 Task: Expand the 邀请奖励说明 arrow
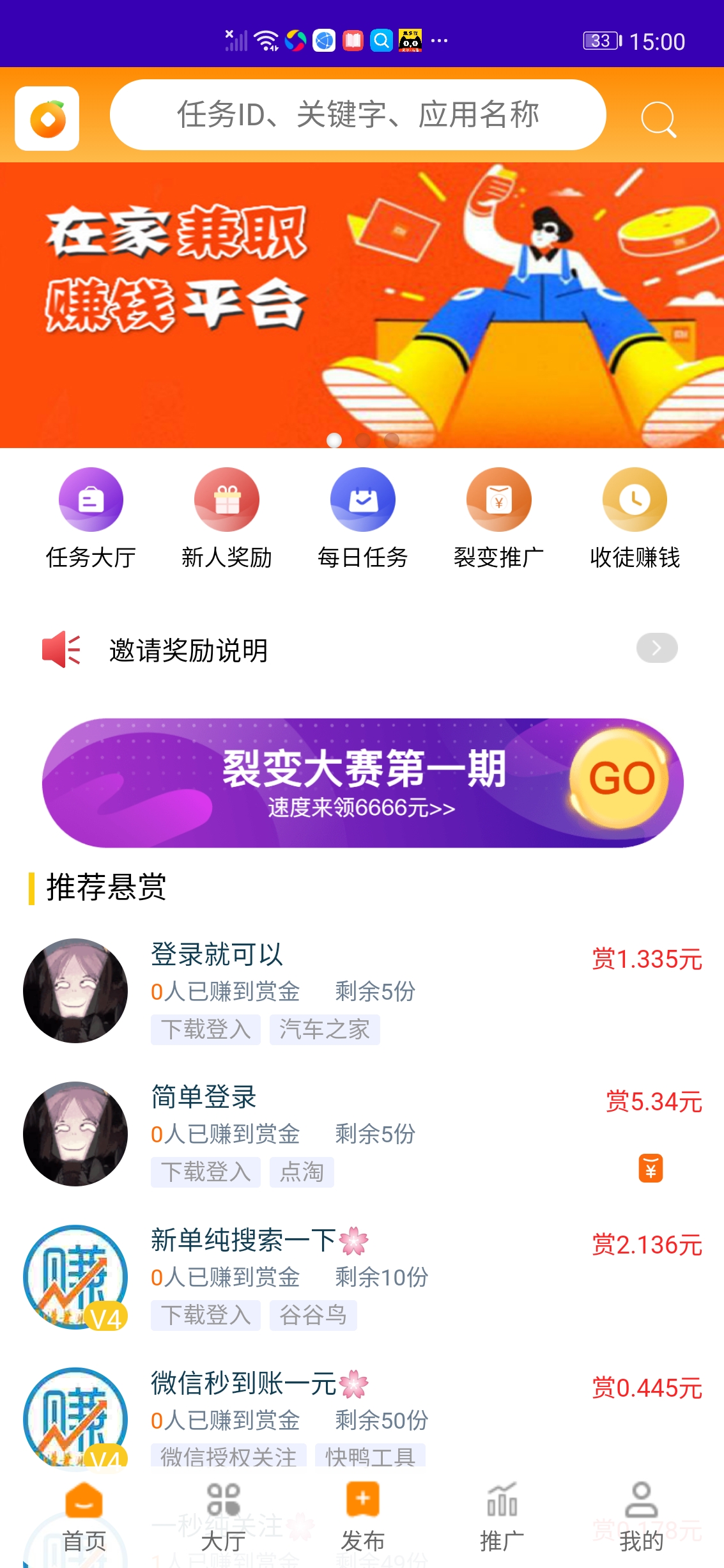coord(656,649)
